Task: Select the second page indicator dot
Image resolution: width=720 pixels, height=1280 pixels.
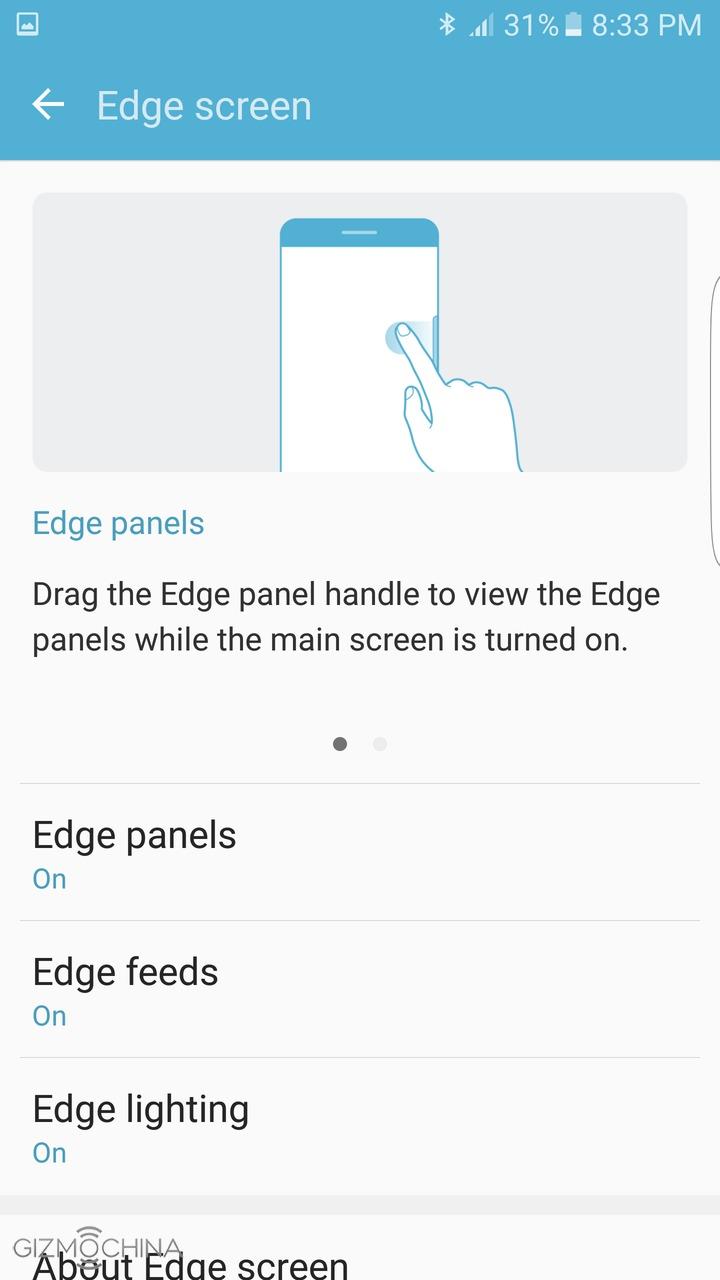Action: tap(380, 744)
